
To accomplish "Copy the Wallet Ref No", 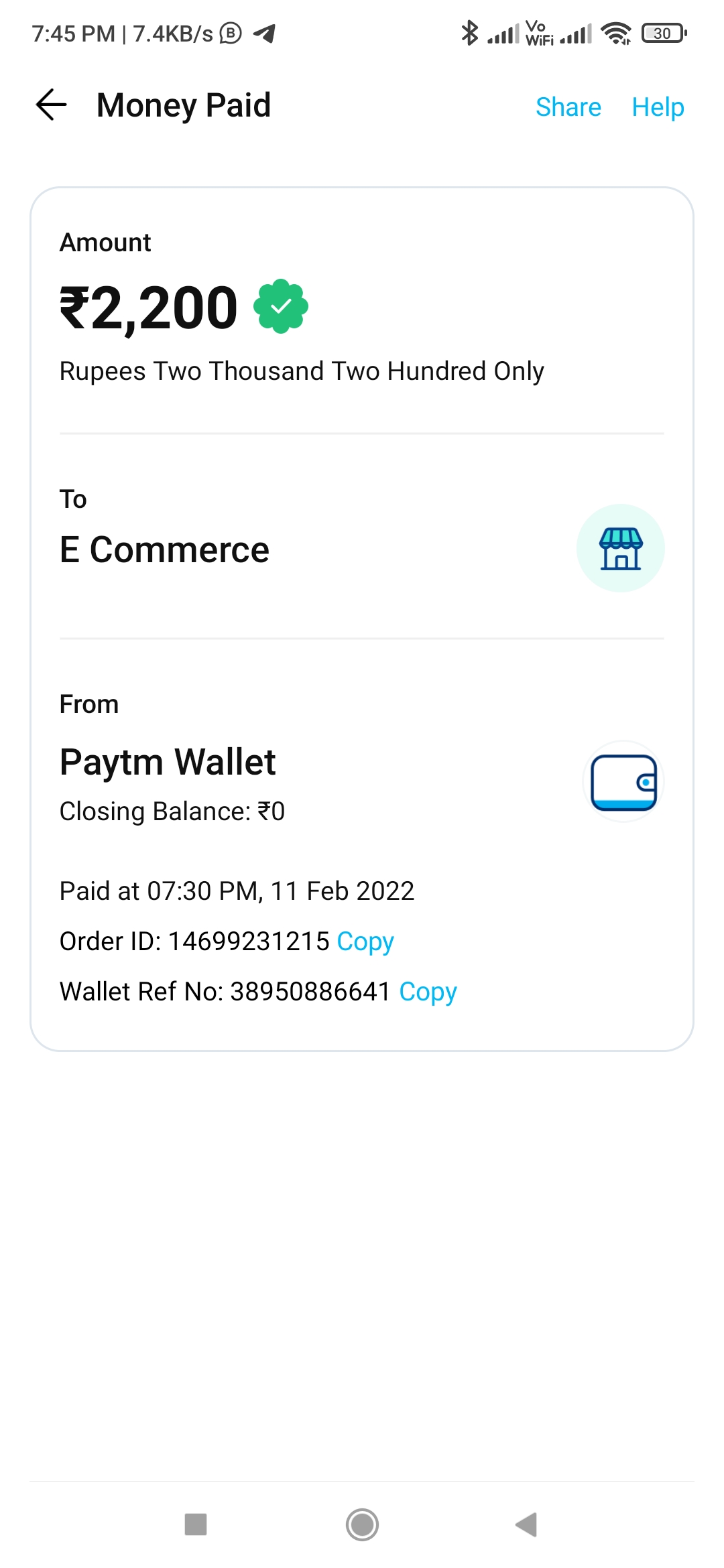I will (428, 992).
